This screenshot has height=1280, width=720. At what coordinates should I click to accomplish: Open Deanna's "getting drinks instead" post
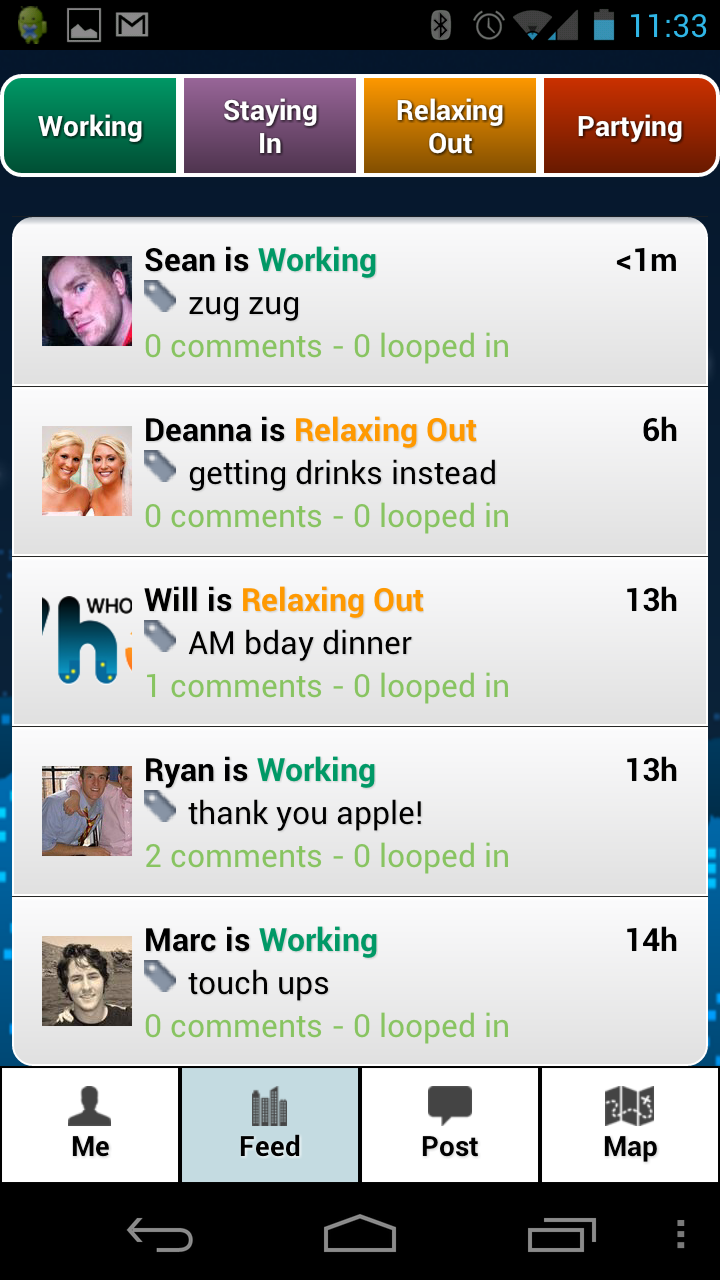pos(360,472)
